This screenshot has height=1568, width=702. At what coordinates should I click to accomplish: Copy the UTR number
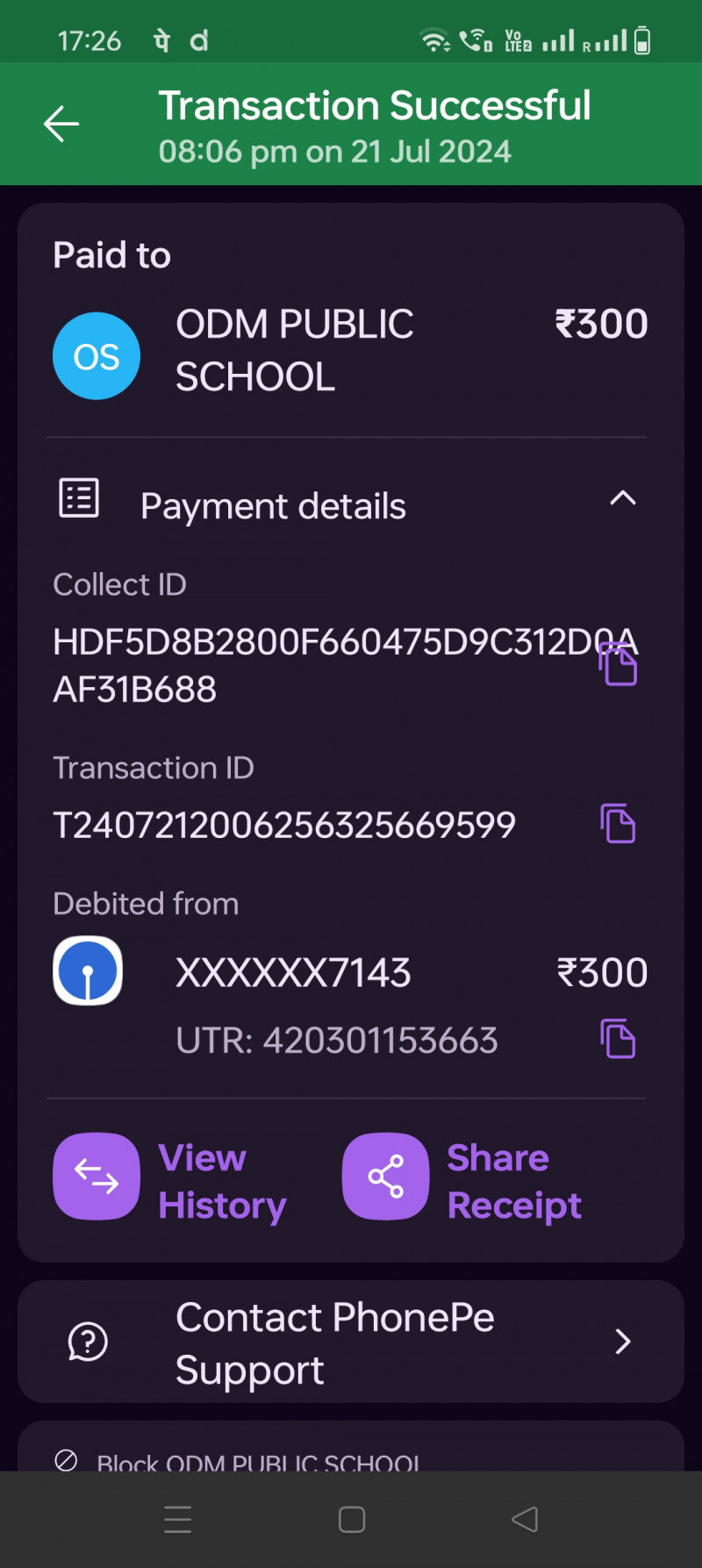(619, 1039)
